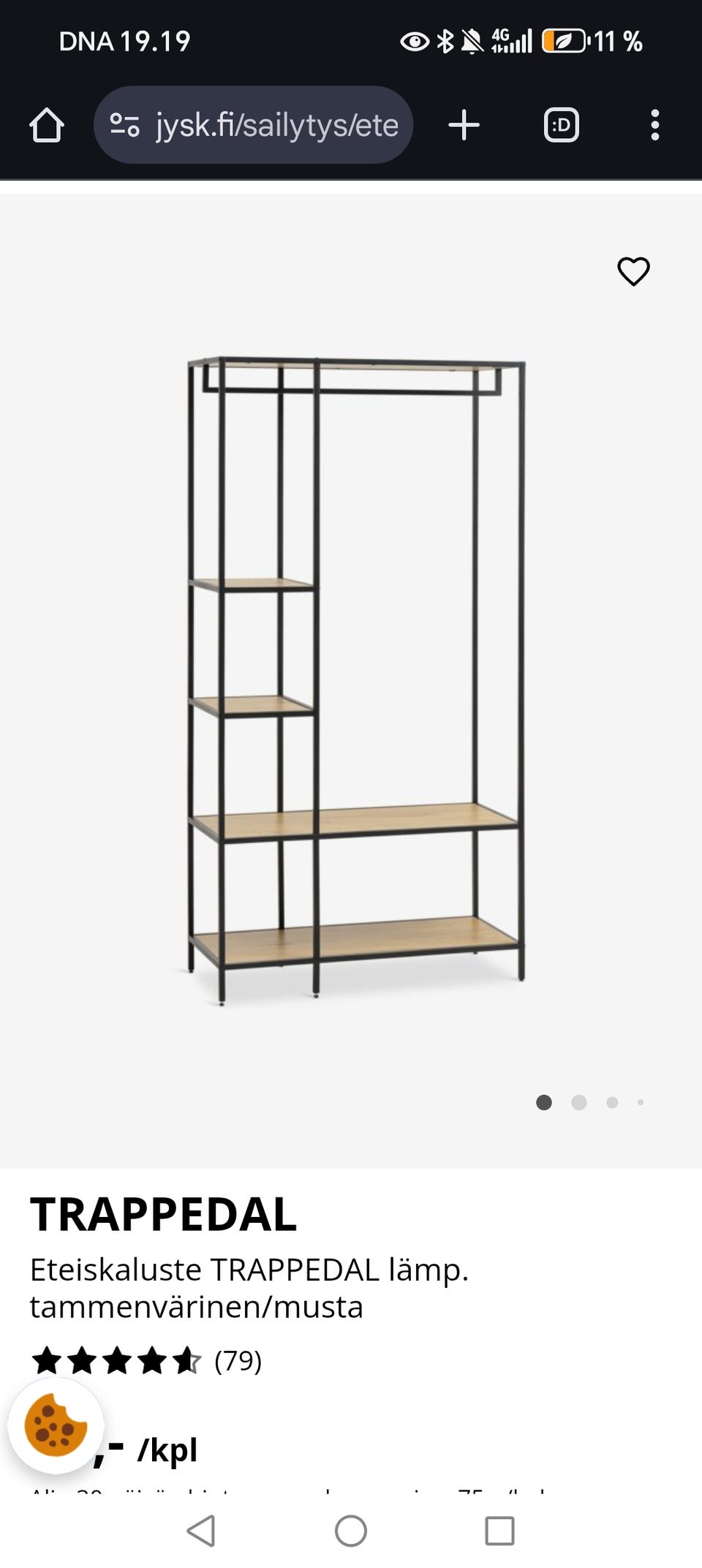
Task: Open the cookie settings button
Action: (56, 1425)
